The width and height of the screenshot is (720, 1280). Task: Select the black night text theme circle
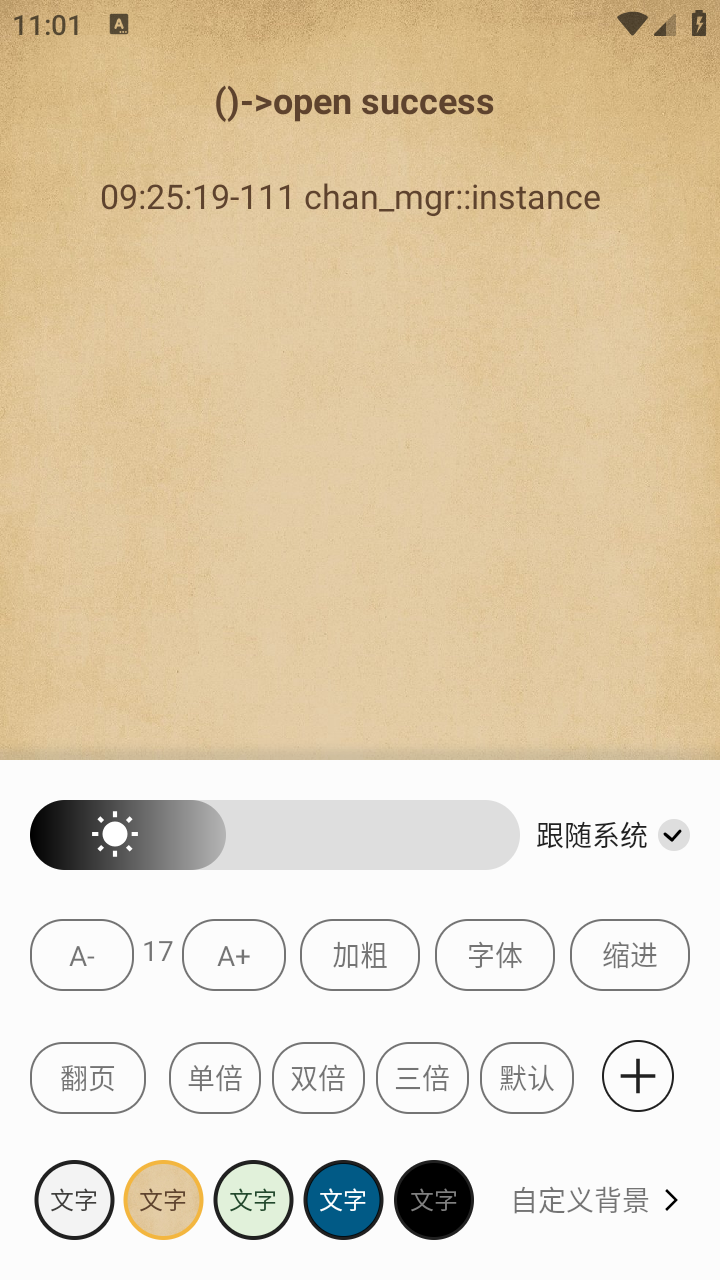point(433,1199)
